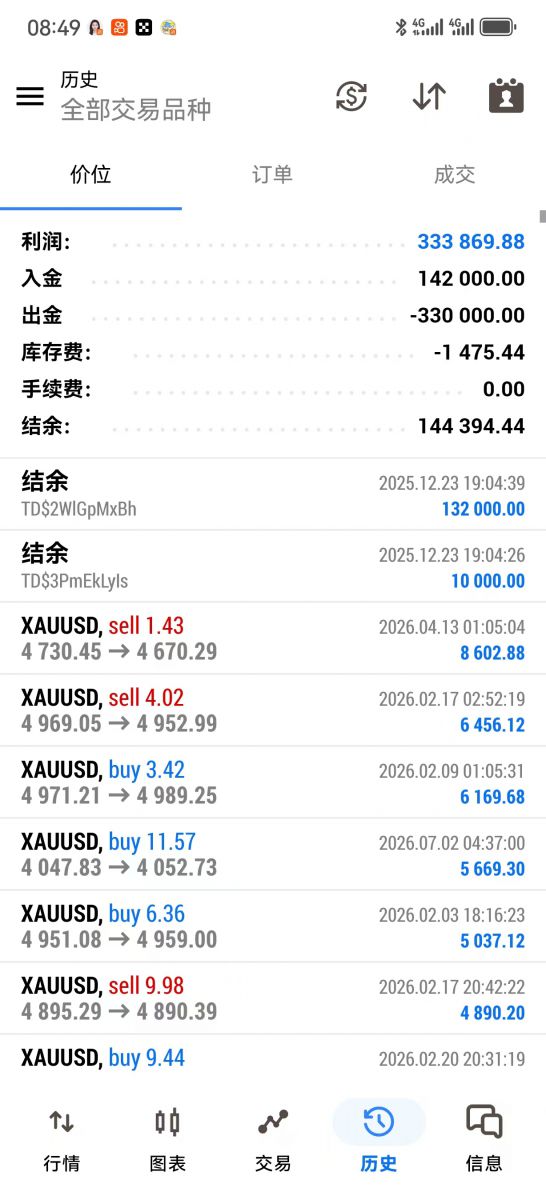
Task: Expand the XAUUSD sell 1.43 trade
Action: pyautogui.click(x=273, y=639)
